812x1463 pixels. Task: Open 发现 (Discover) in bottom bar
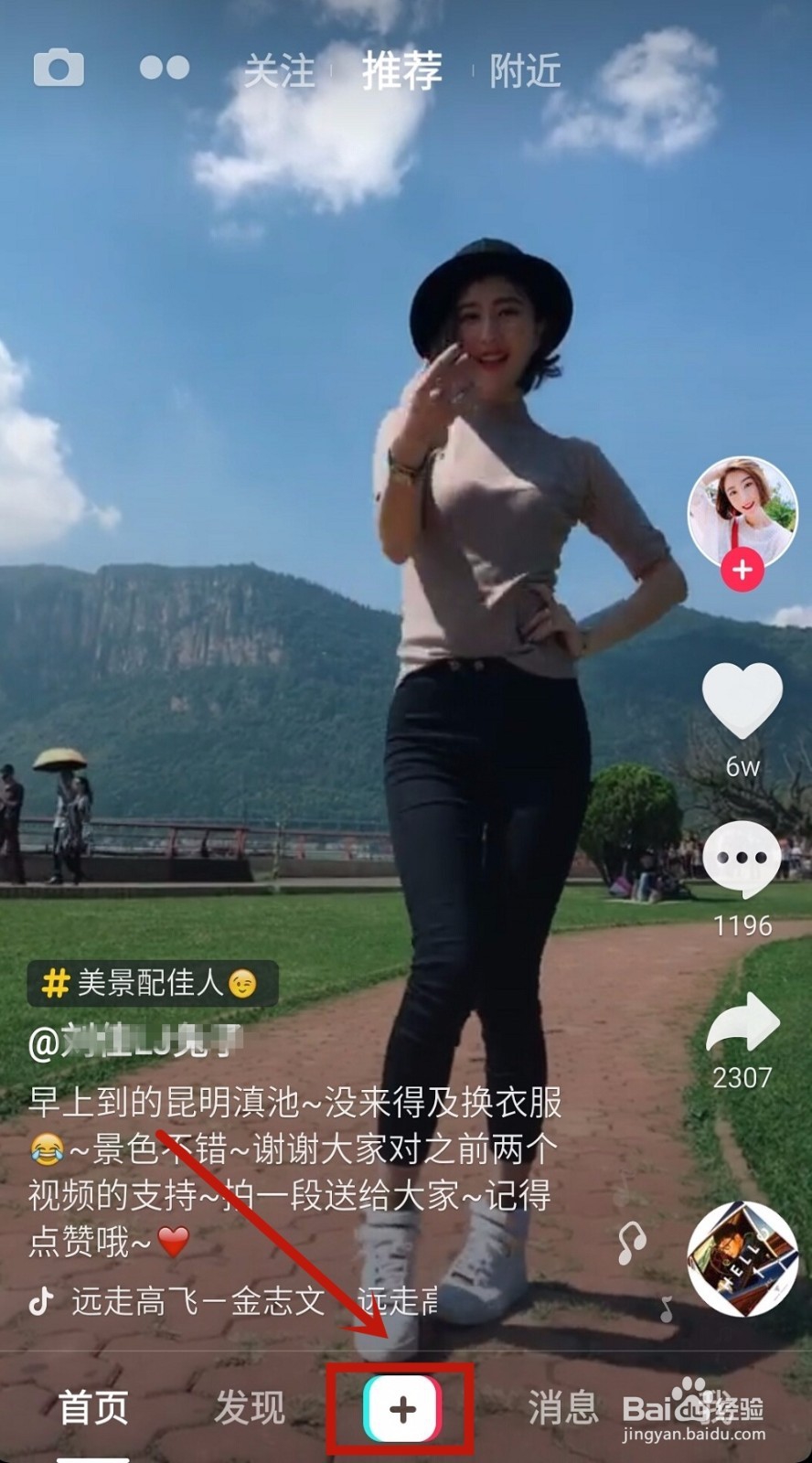point(251,1406)
